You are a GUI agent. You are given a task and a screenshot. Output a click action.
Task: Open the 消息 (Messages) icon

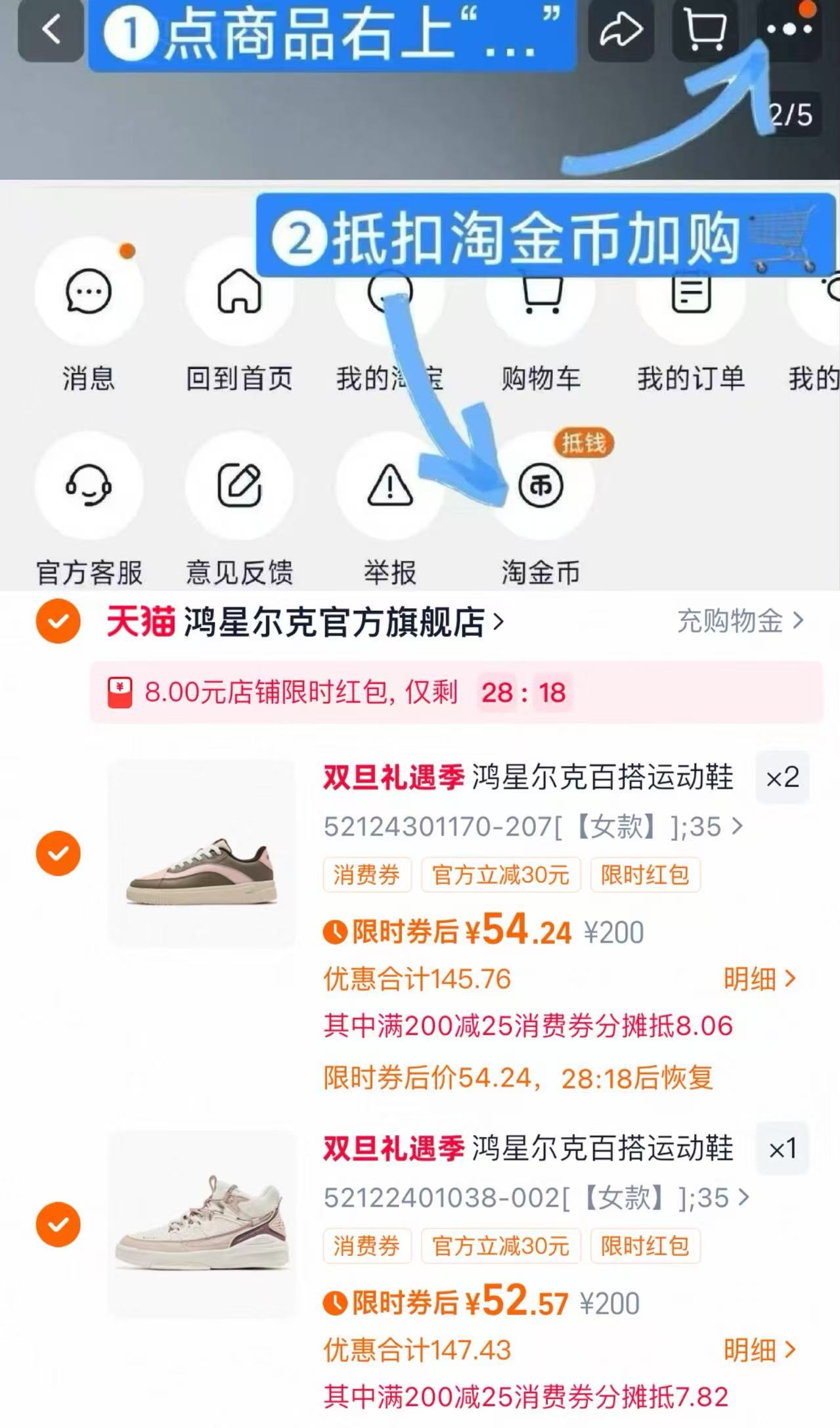90,294
